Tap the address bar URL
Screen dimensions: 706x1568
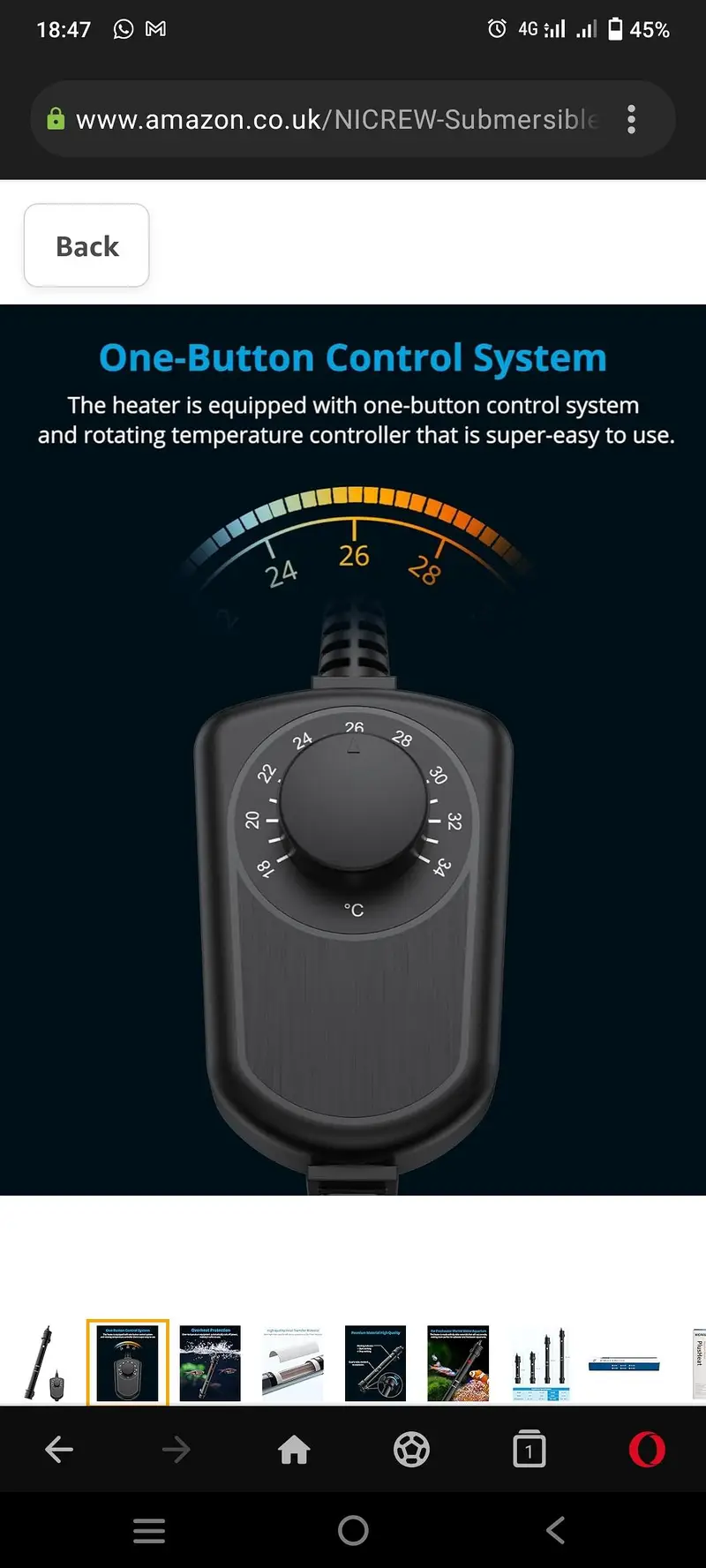point(337,119)
